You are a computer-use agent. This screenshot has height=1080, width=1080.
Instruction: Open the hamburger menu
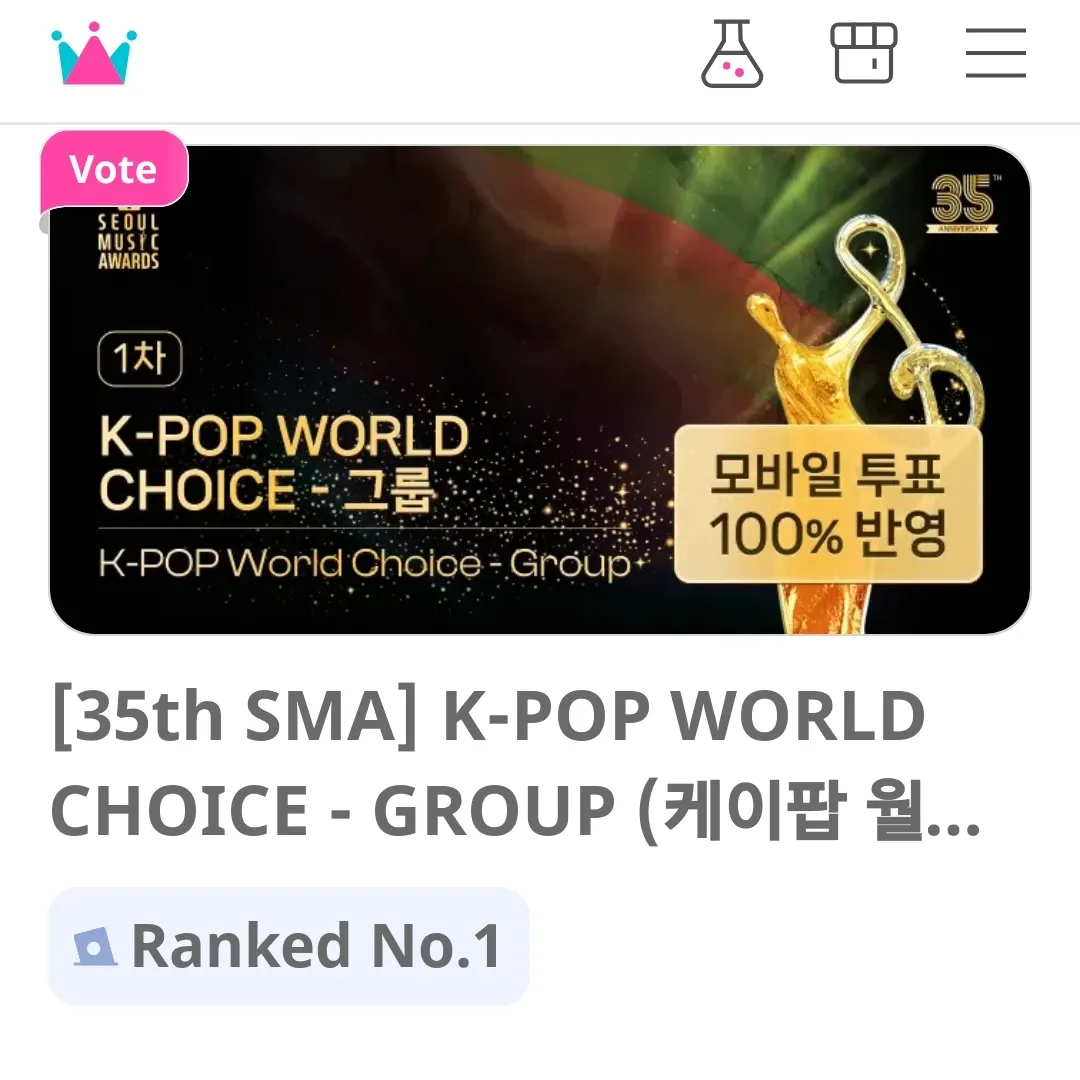[995, 54]
